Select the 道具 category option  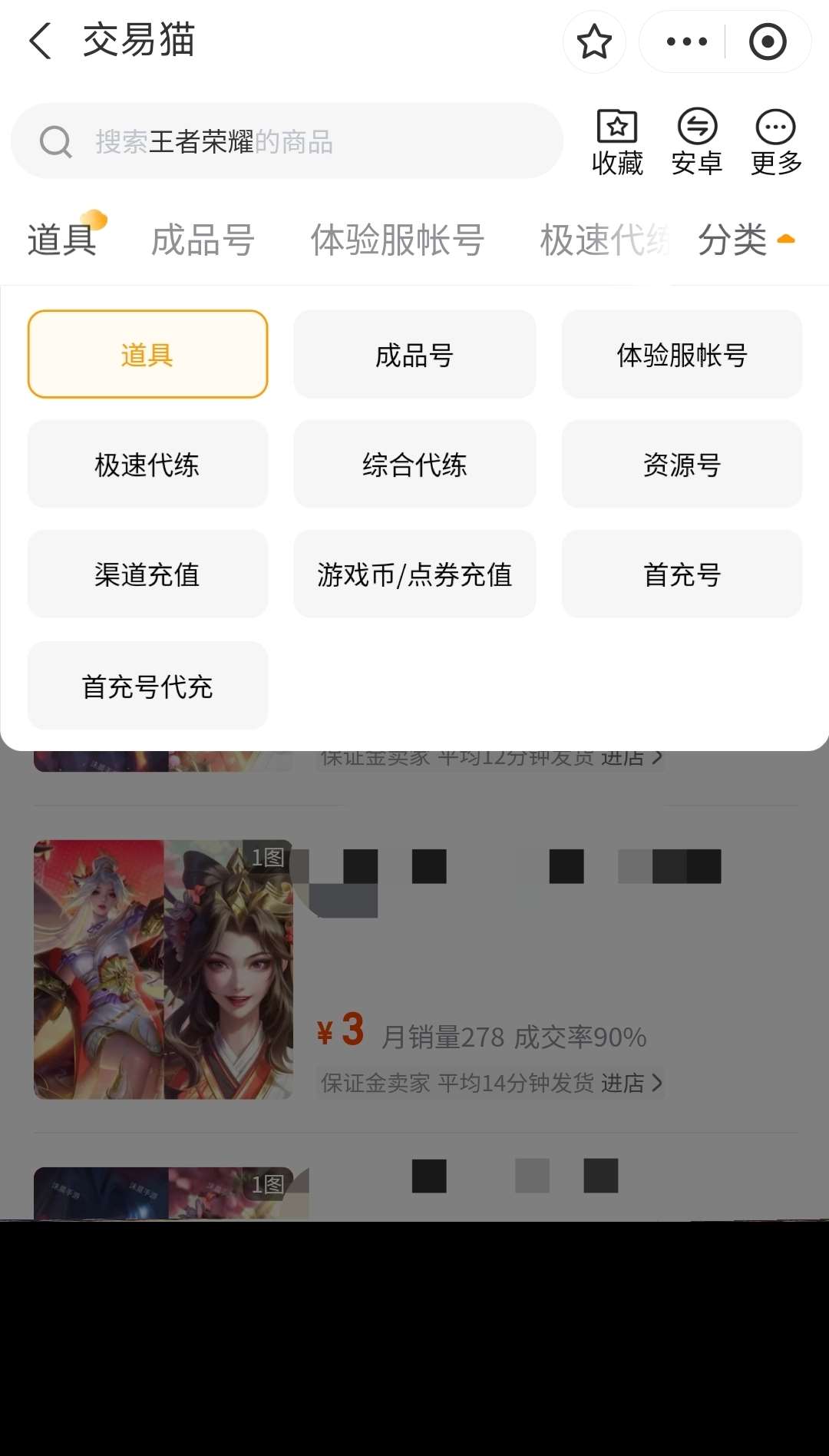pyautogui.click(x=147, y=354)
